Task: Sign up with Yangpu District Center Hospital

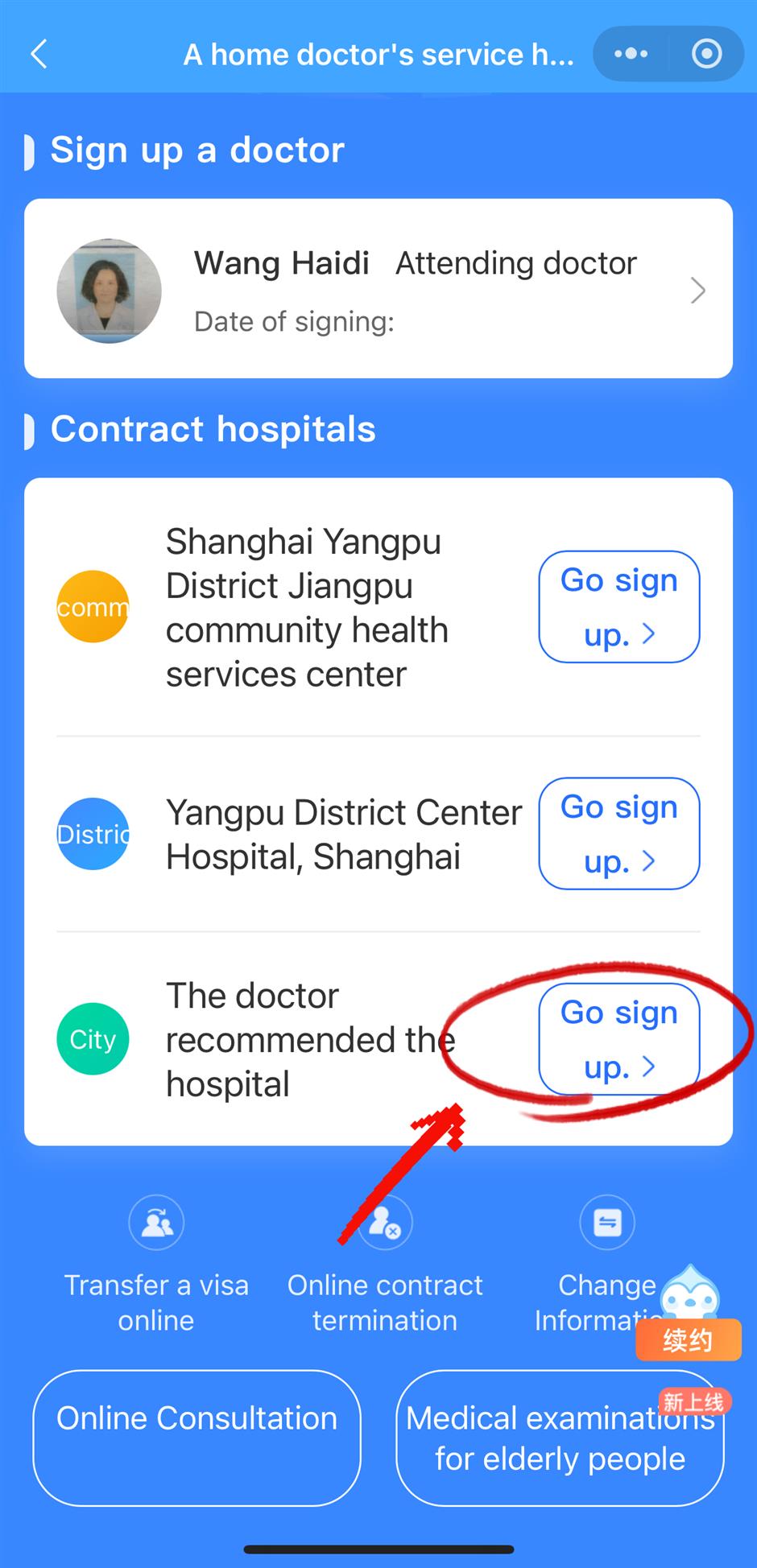Action: tap(618, 833)
